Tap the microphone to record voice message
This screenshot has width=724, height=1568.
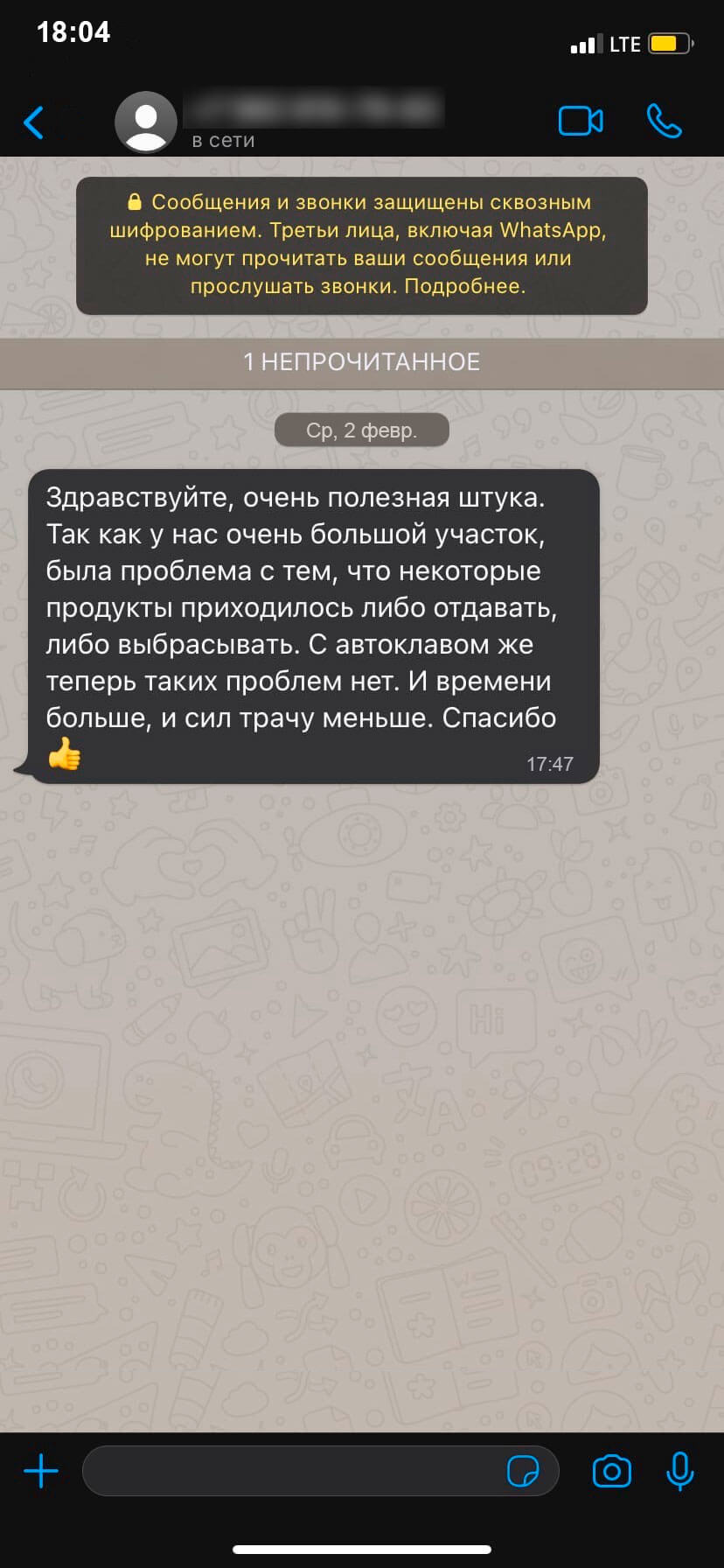[679, 1471]
